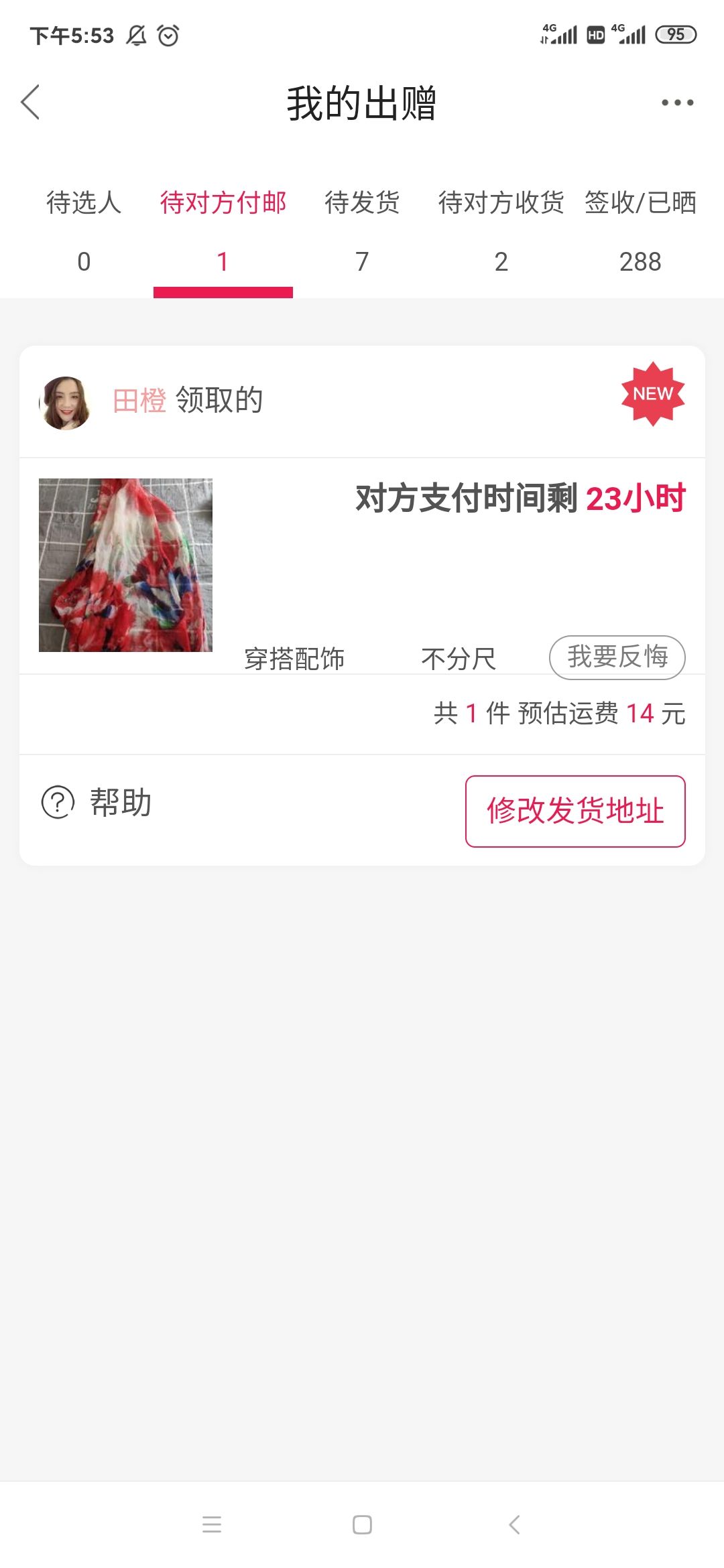Open the 帮助 help link
The width and height of the screenshot is (724, 1568).
tap(97, 802)
